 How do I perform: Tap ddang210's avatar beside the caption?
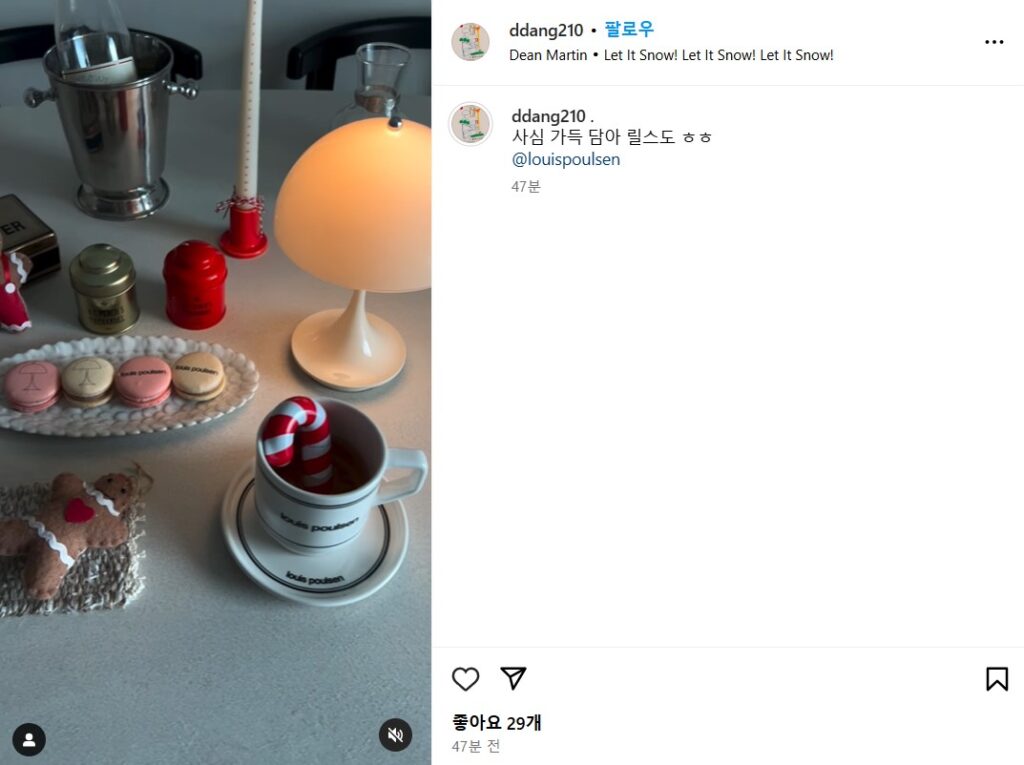[470, 125]
